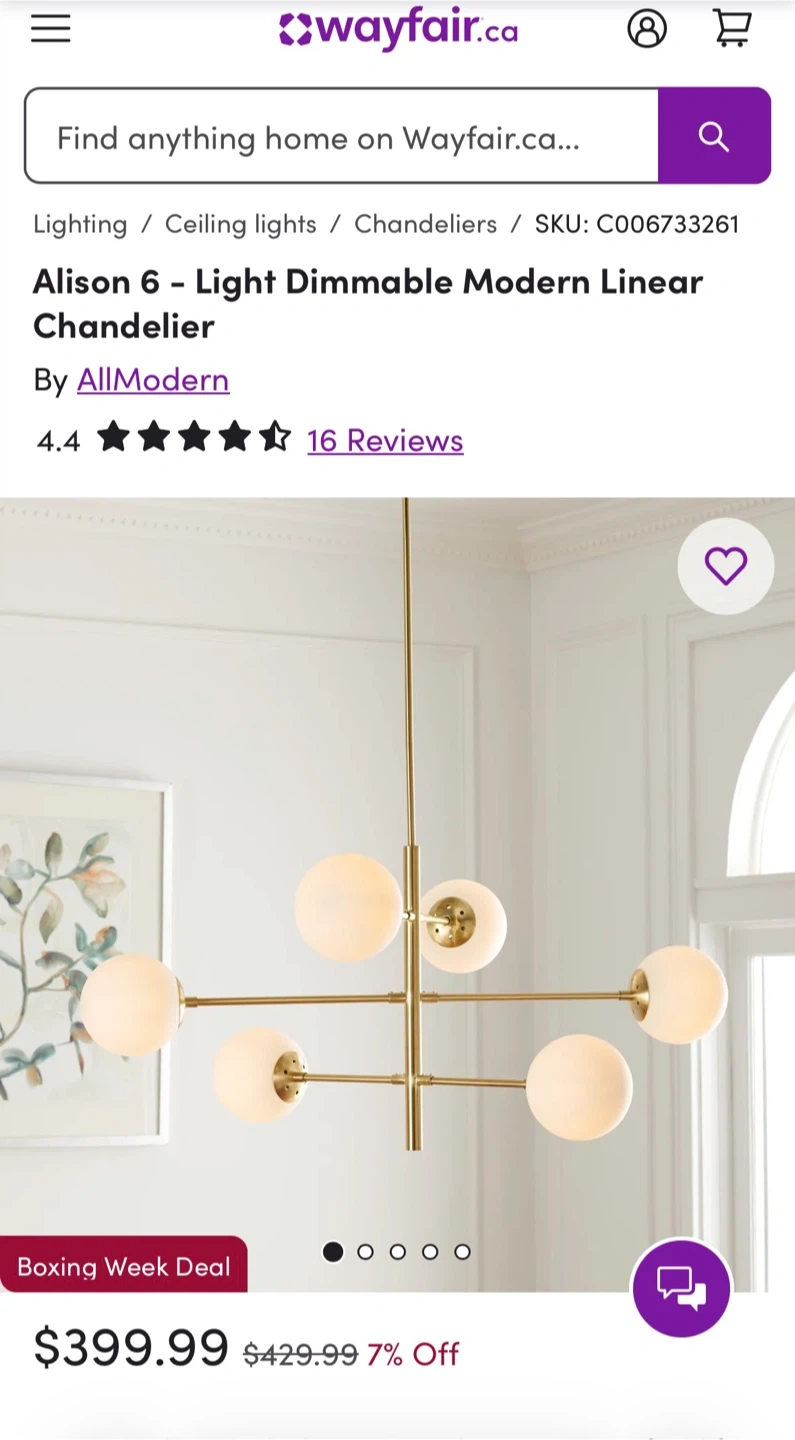The width and height of the screenshot is (795, 1440).
Task: Open the hamburger menu
Action: [50, 28]
